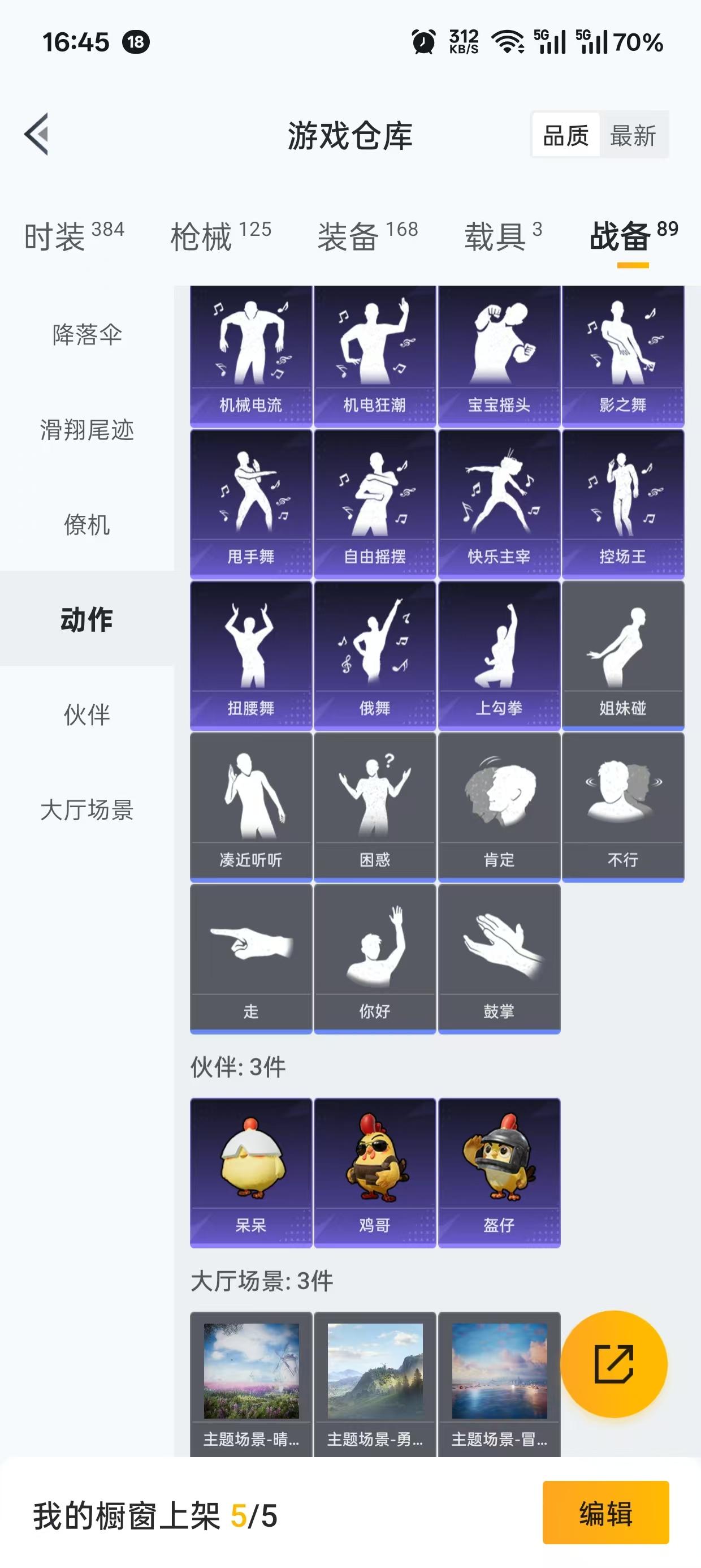
Task: Select the 甩手舞 dance emote
Action: coord(250,499)
